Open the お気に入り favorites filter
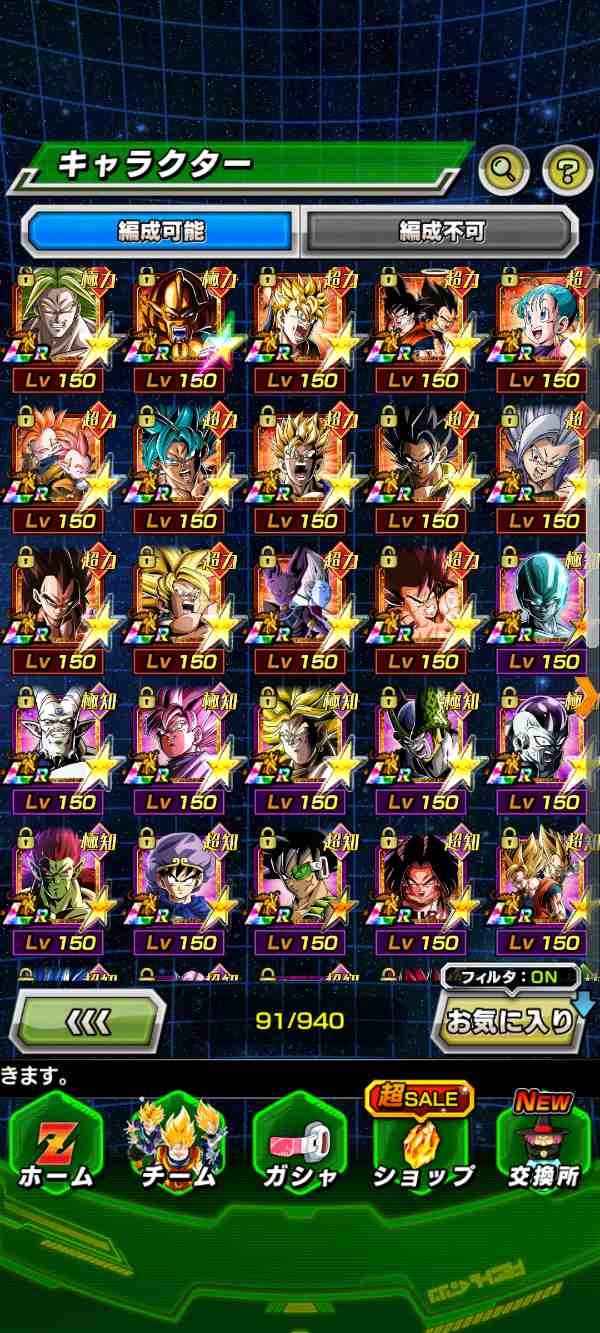Screen dimensions: 600x1333 pyautogui.click(x=511, y=1022)
